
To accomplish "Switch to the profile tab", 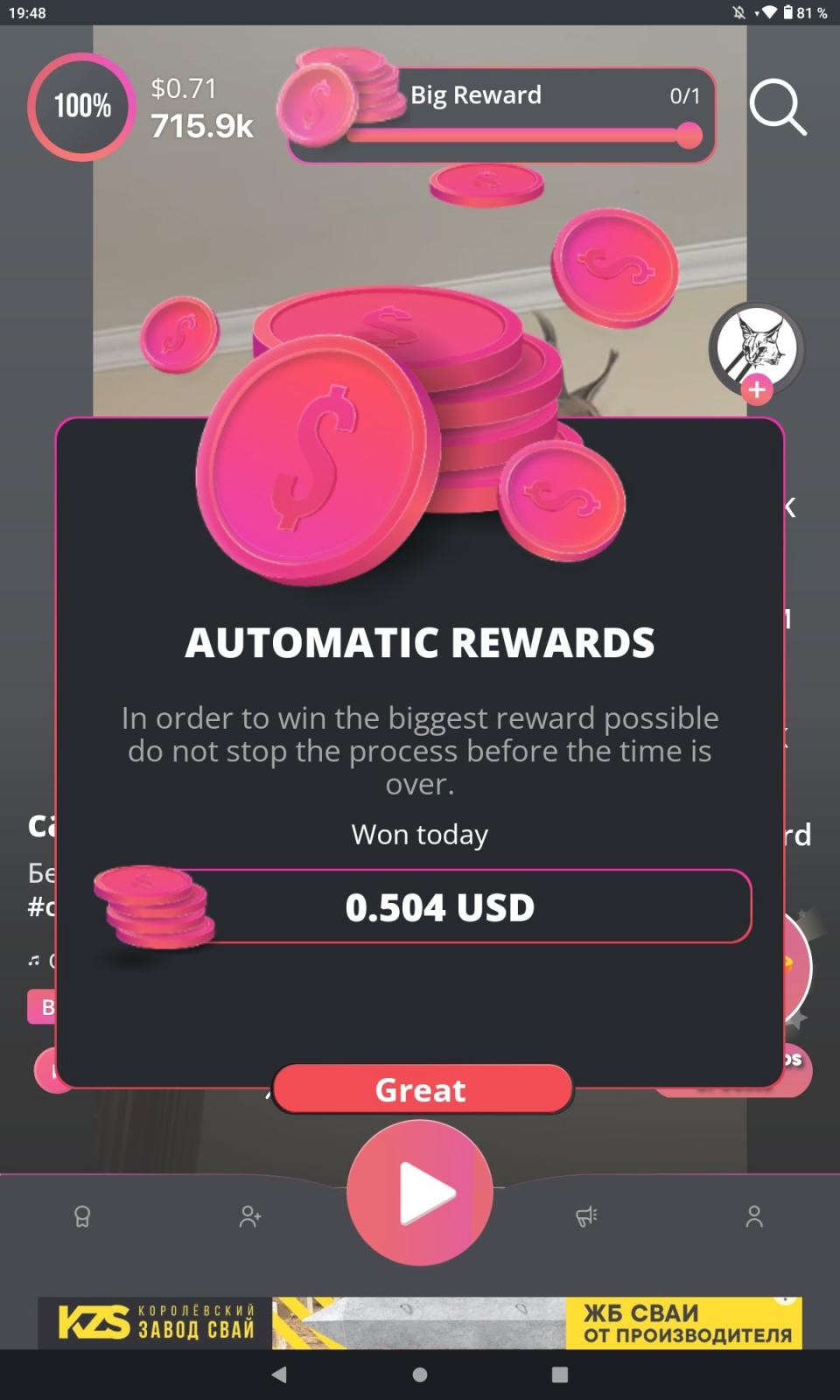I will point(754,1216).
